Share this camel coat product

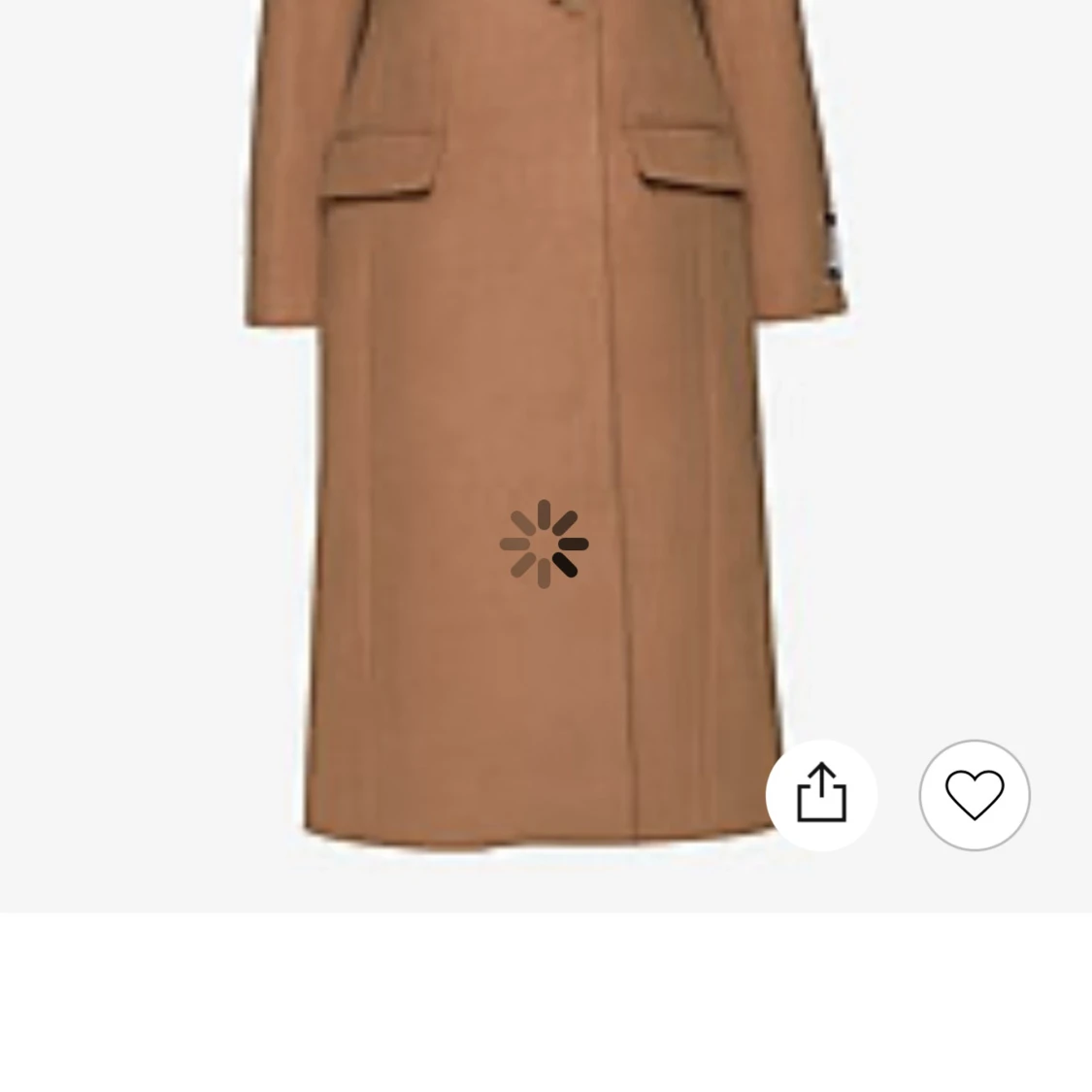click(821, 795)
